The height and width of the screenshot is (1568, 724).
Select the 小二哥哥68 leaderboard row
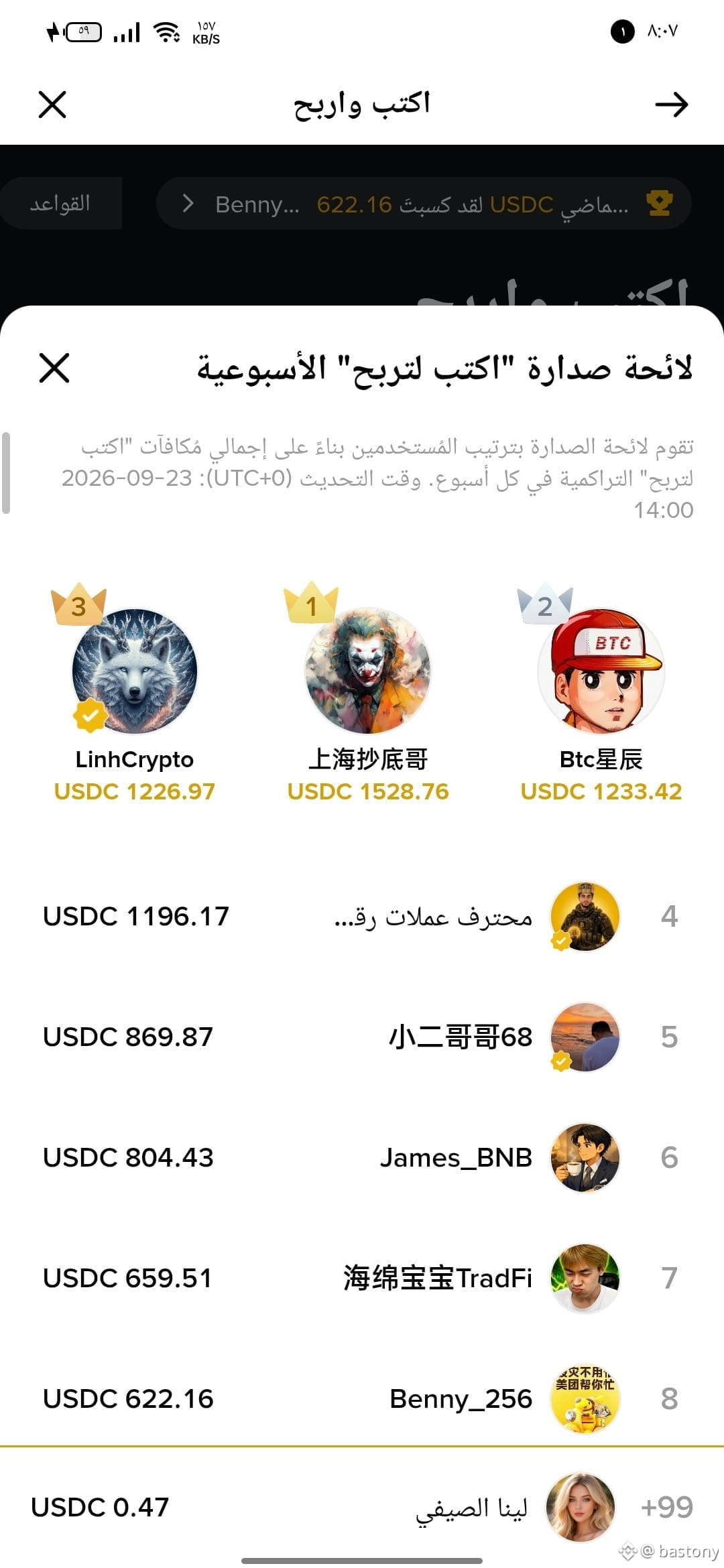[x=362, y=1037]
